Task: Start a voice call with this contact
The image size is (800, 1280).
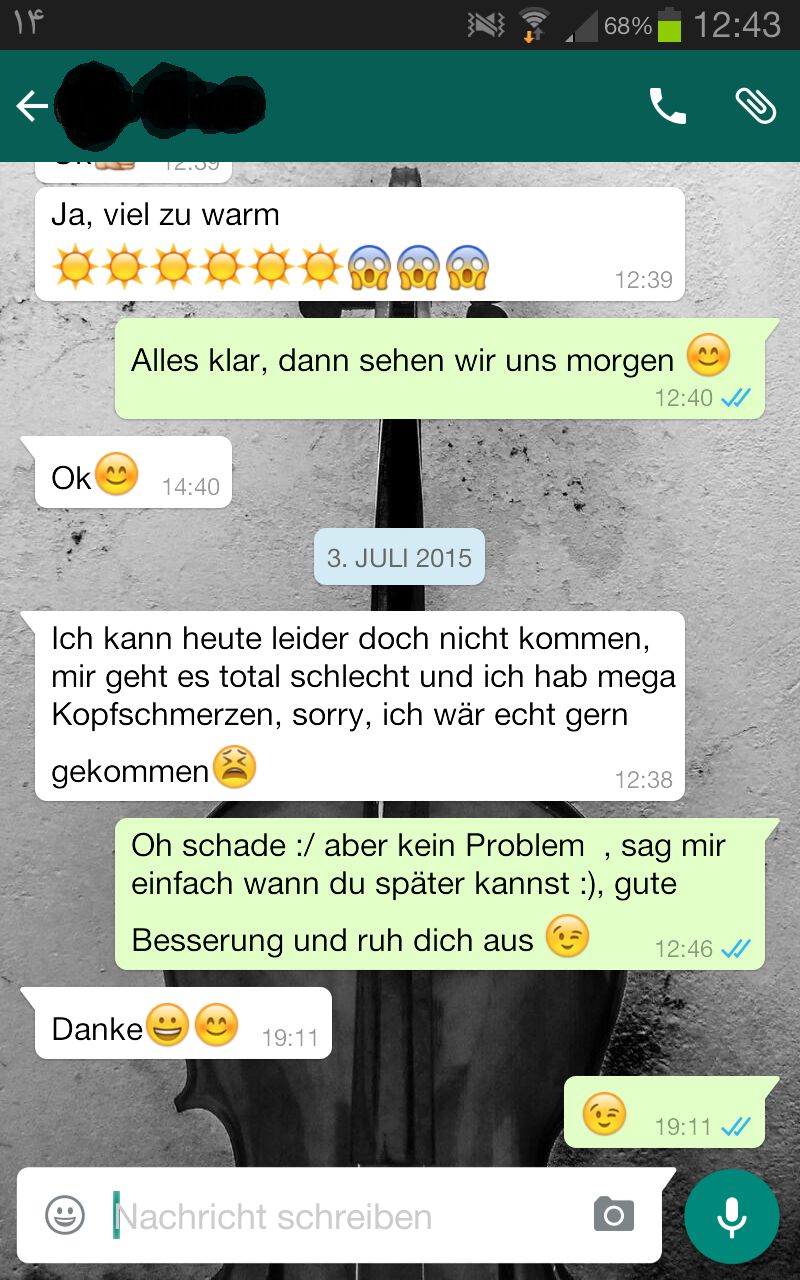Action: click(x=667, y=106)
